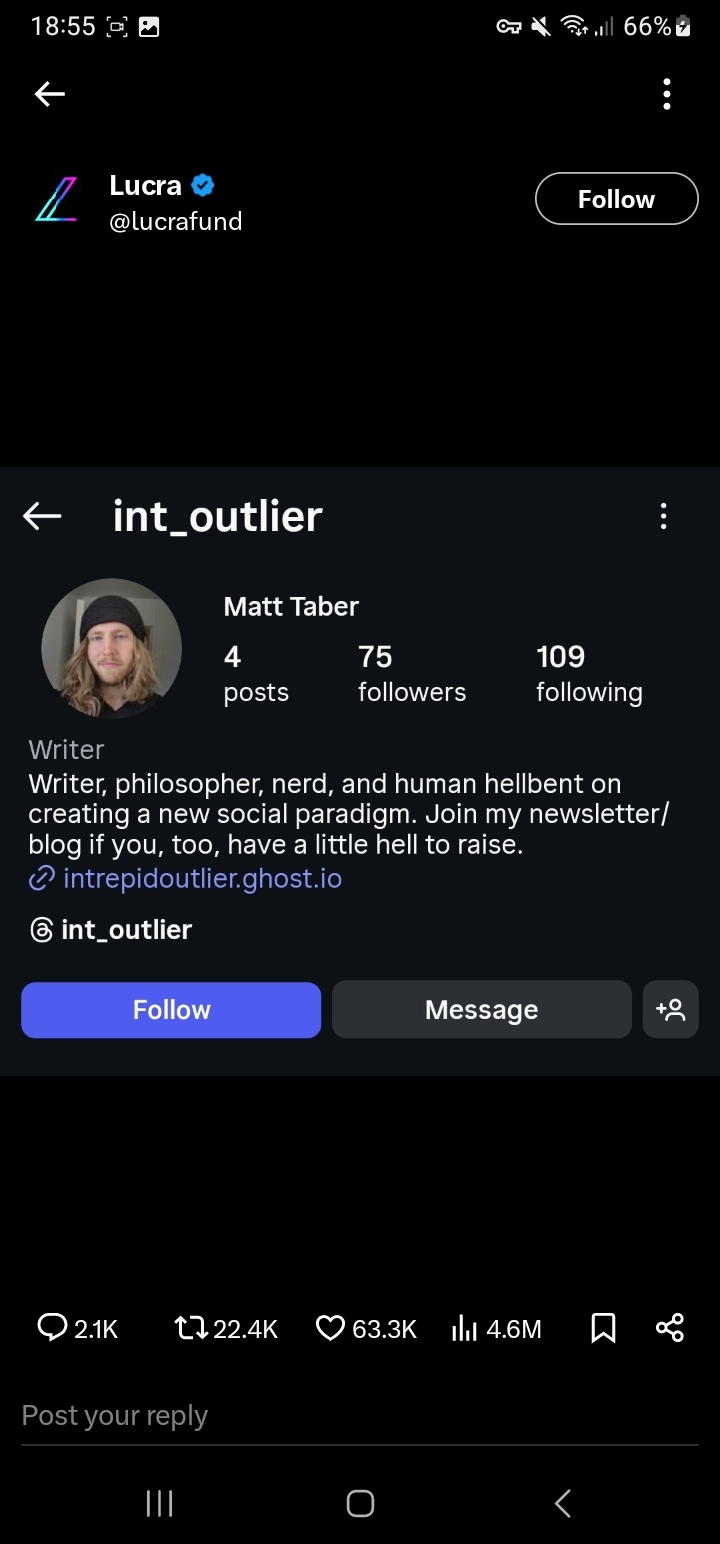Like the post with 63.3K likes
This screenshot has height=1544, width=720.
(366, 1328)
